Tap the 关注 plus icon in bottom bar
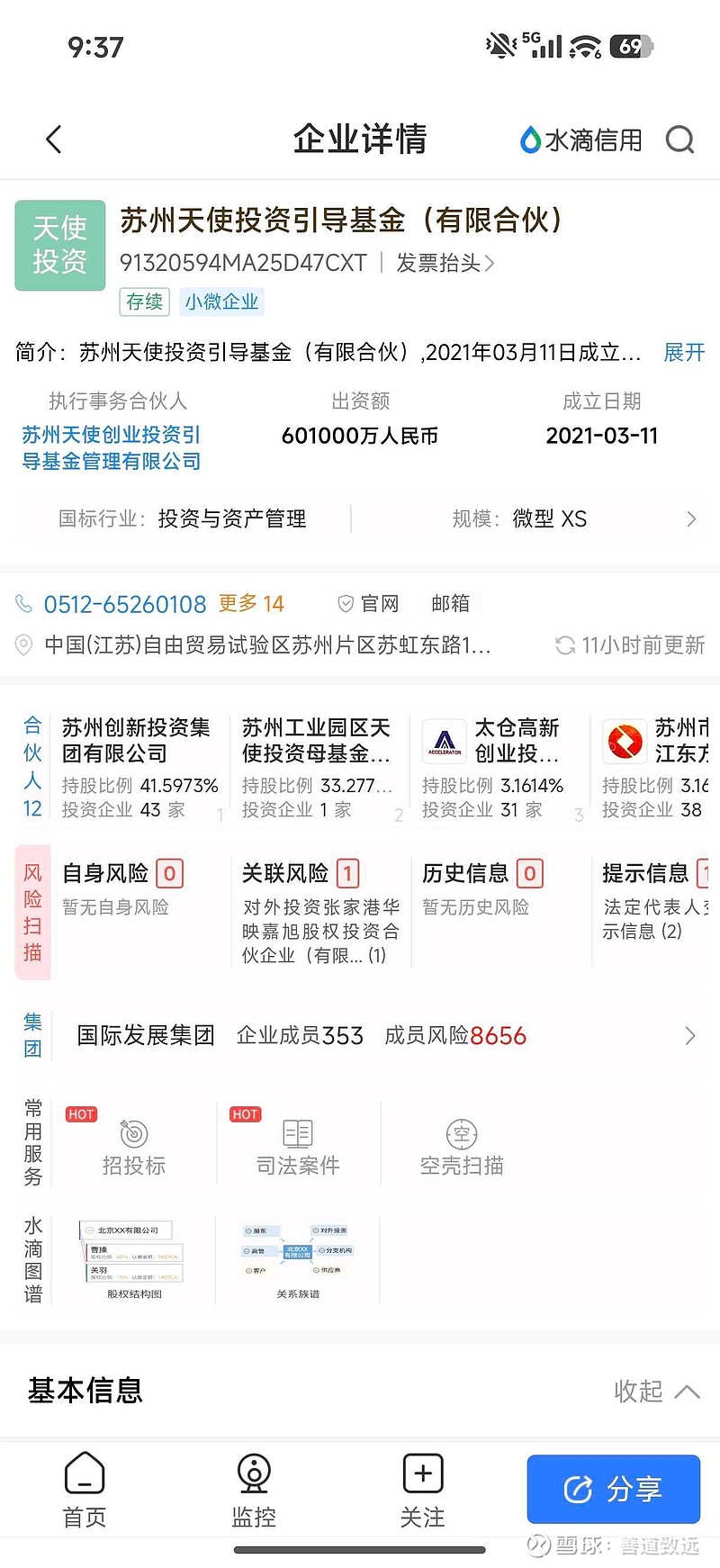 (x=422, y=1475)
